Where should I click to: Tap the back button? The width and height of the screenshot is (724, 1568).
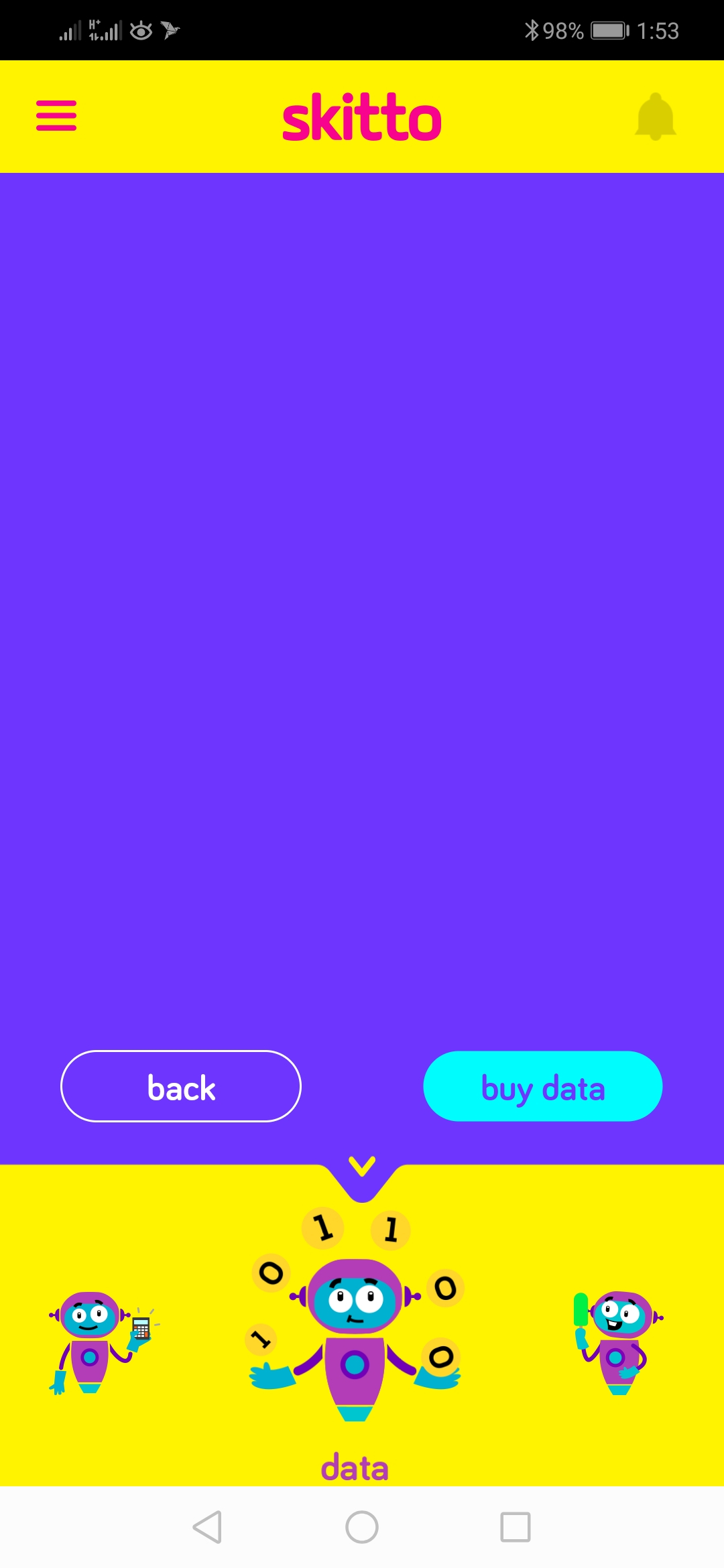click(181, 1086)
